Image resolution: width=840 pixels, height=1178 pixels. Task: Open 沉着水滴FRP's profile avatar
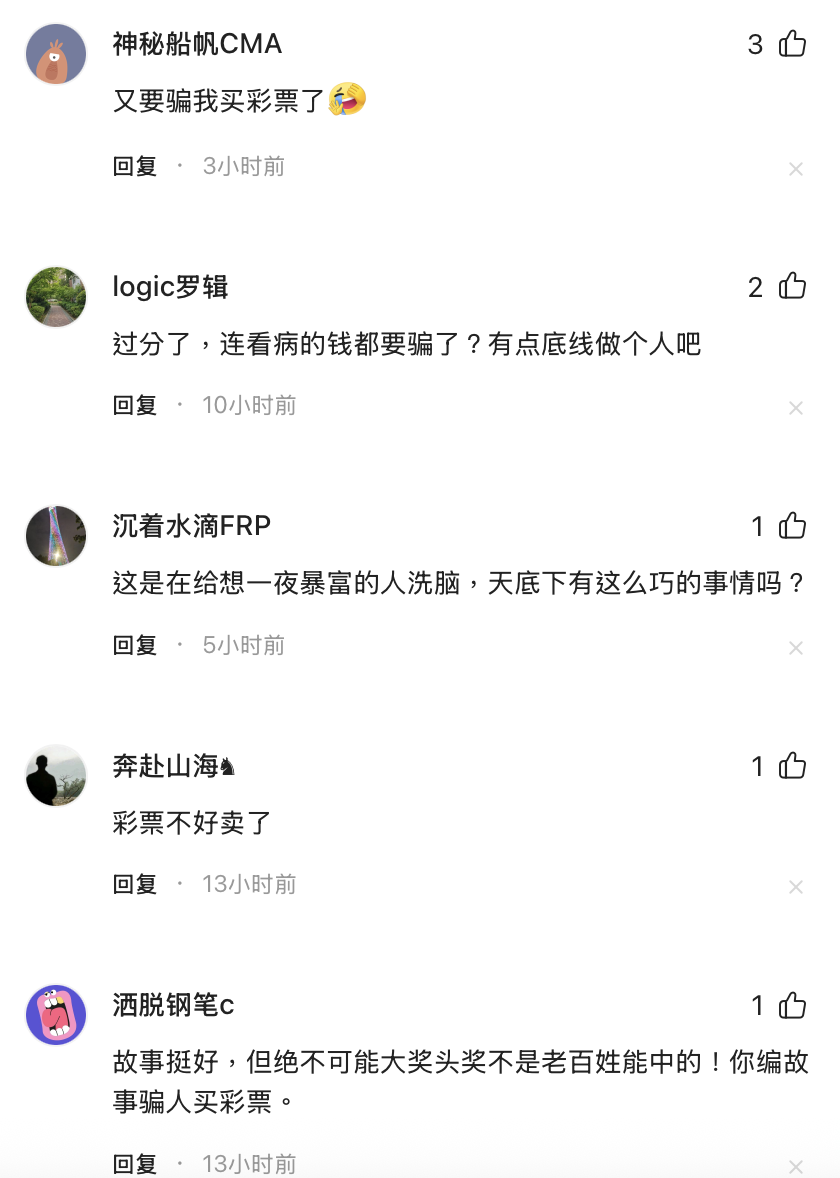click(x=56, y=536)
